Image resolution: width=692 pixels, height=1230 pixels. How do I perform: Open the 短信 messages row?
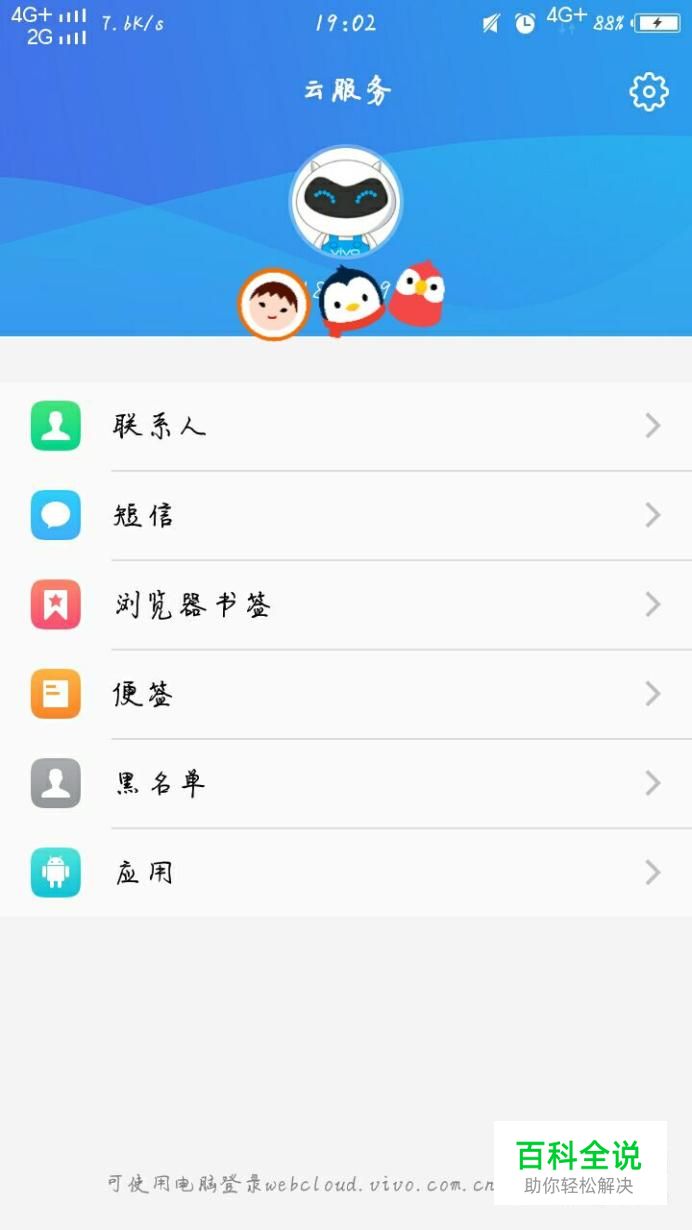click(346, 516)
